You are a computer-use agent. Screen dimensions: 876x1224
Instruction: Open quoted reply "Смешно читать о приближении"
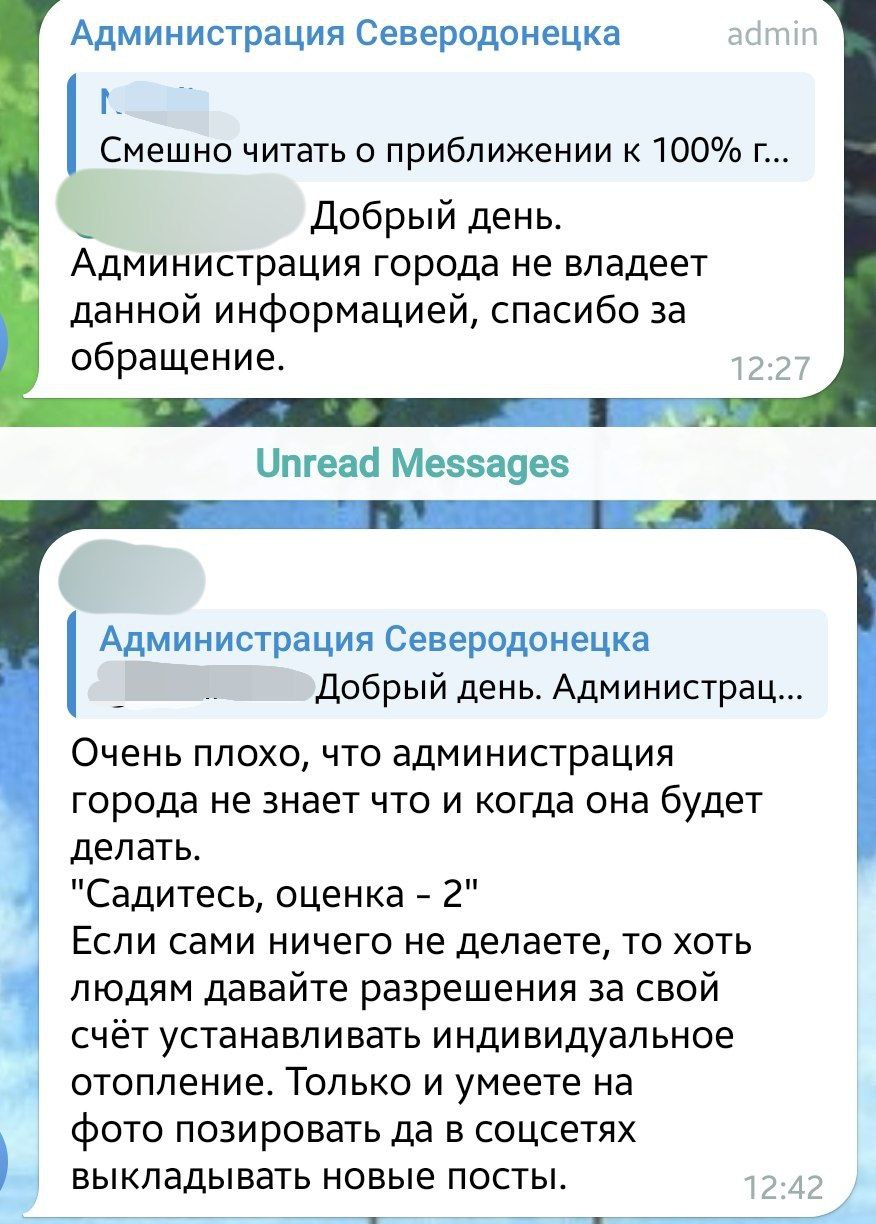440,127
